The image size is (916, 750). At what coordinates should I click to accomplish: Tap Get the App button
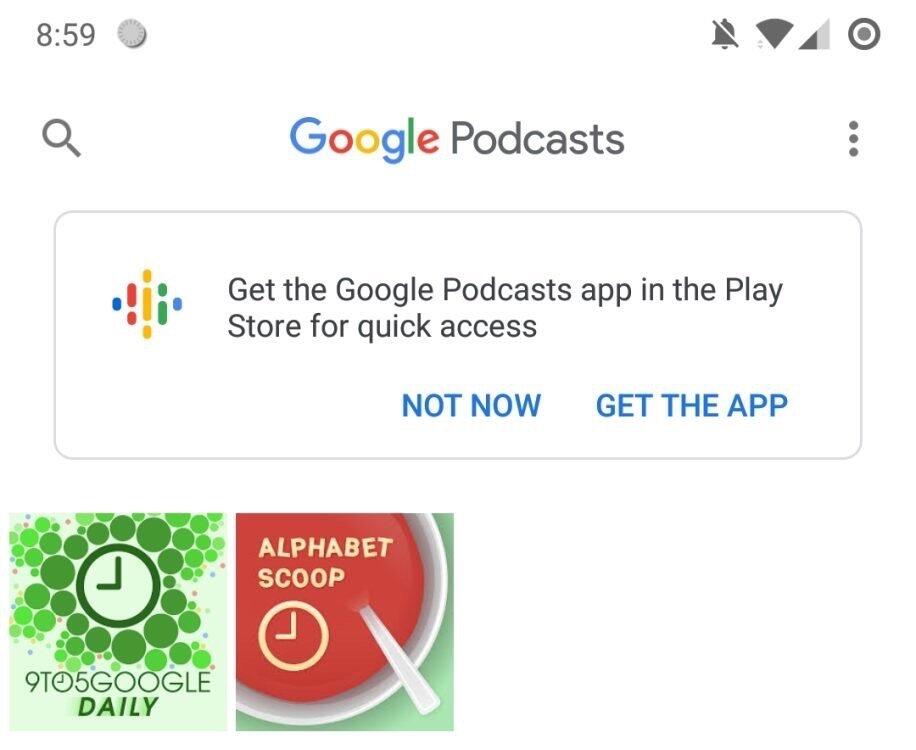pos(692,406)
